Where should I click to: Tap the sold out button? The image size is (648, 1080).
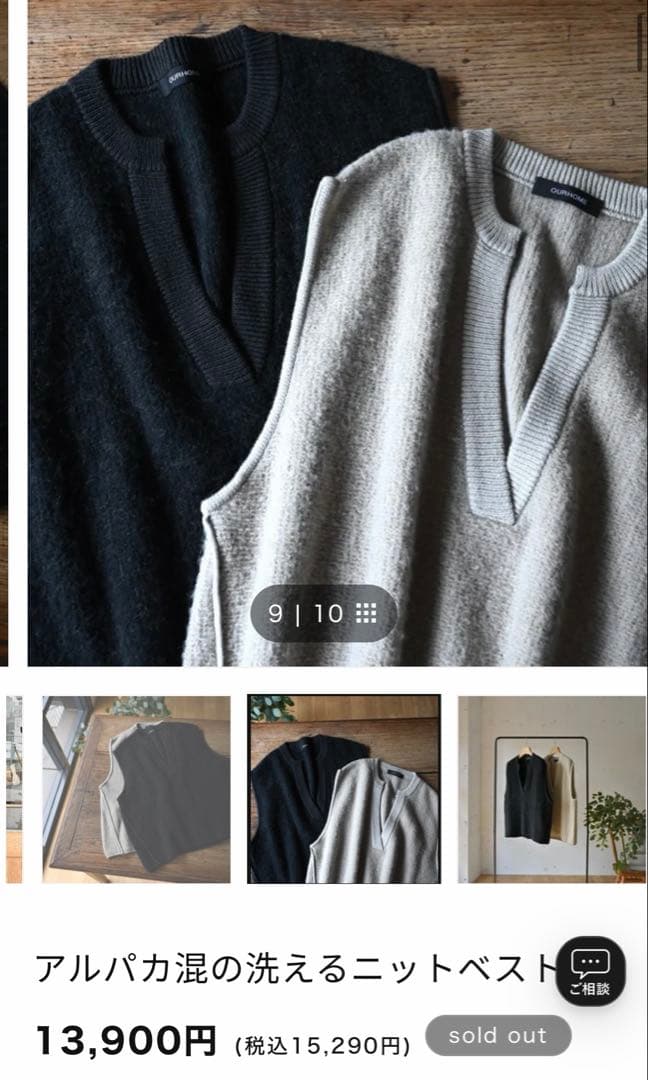point(498,1036)
